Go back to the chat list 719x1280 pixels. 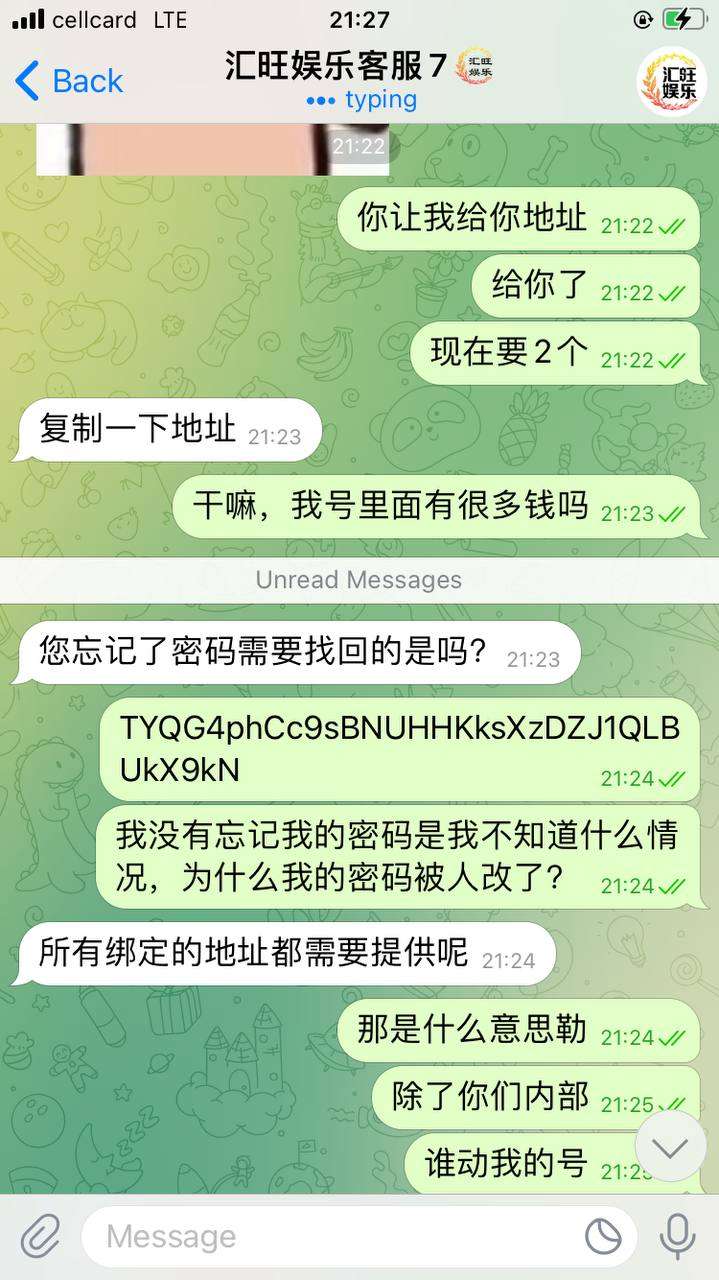point(70,81)
